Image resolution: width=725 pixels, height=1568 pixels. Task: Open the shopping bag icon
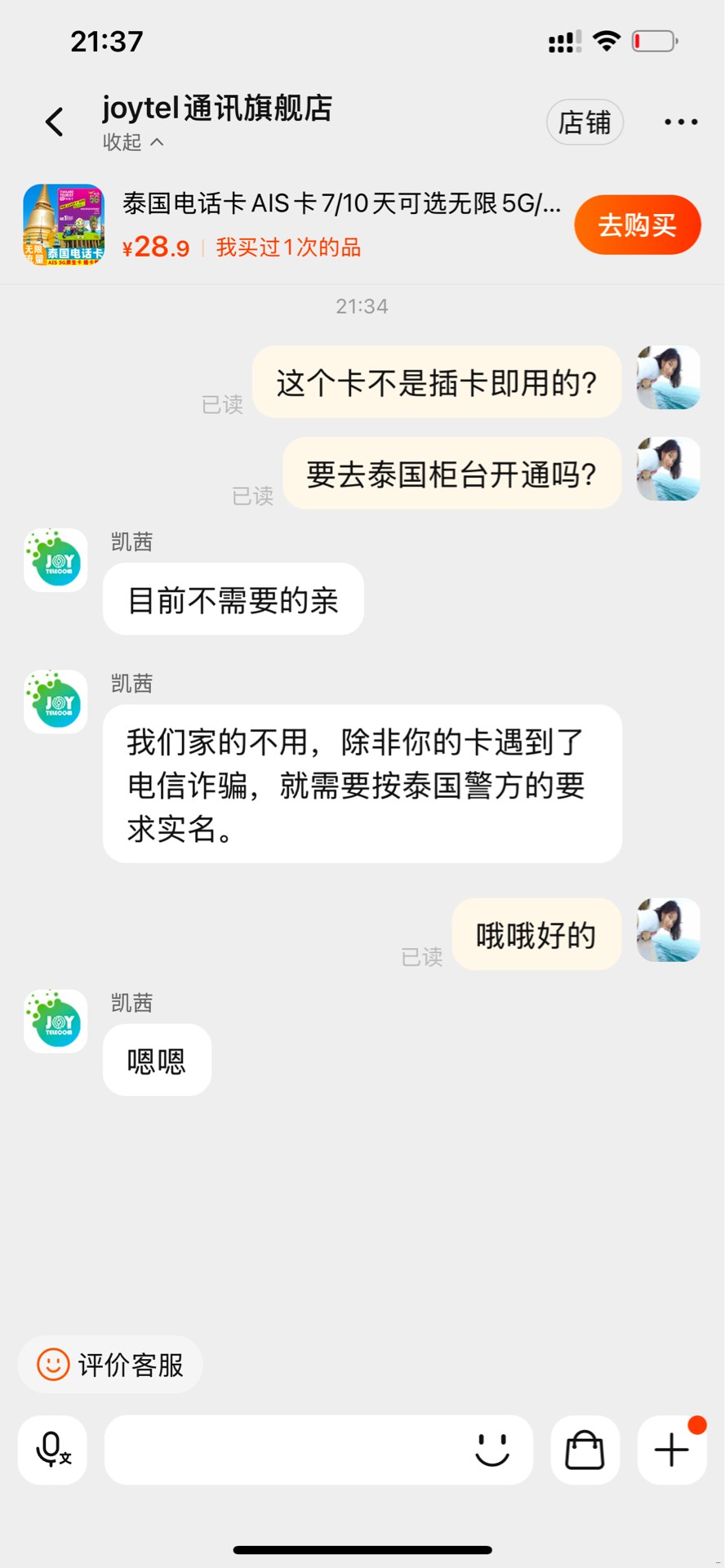click(585, 1450)
